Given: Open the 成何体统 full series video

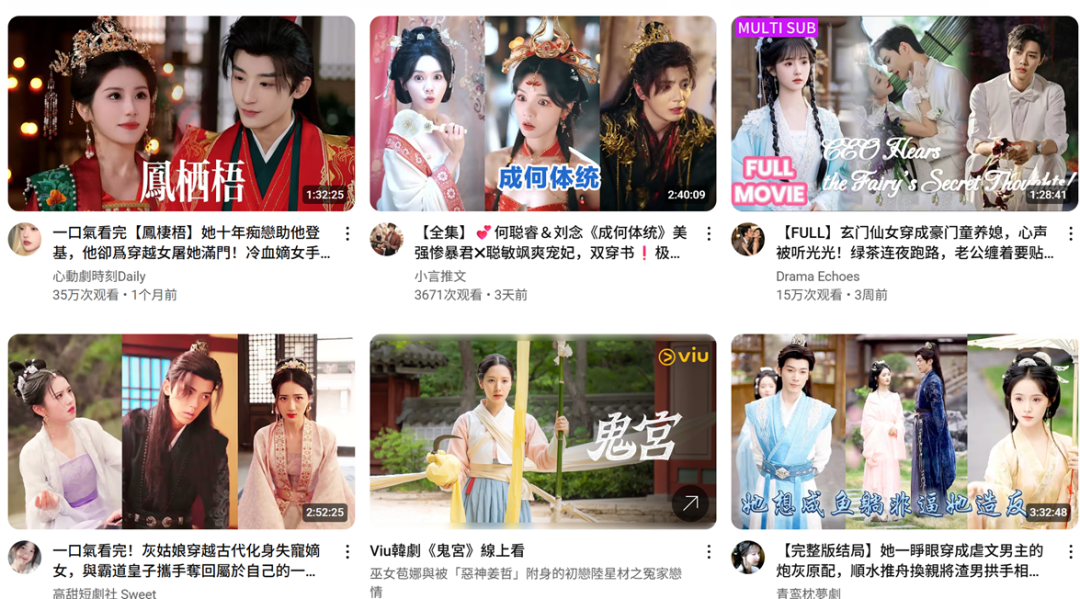Looking at the screenshot, I should (542, 113).
